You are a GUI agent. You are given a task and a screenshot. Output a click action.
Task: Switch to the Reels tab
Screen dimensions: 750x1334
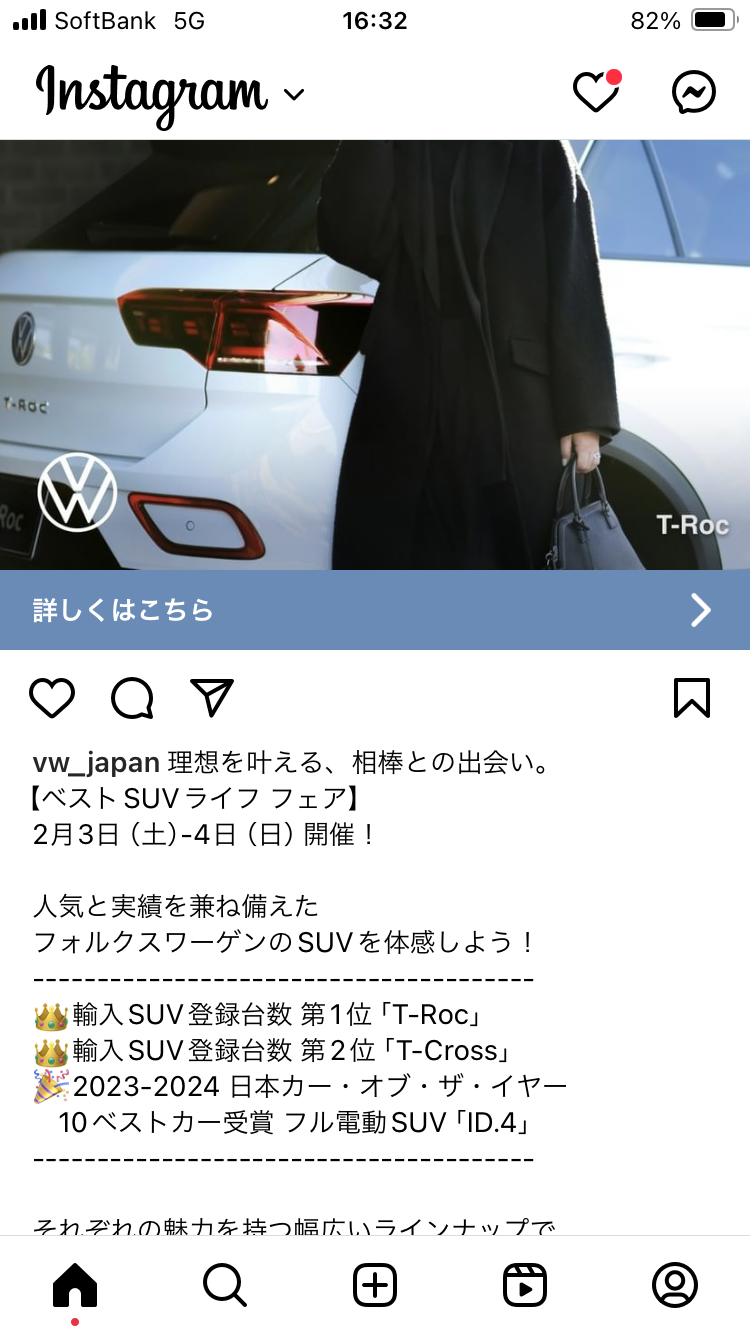[x=525, y=1285]
